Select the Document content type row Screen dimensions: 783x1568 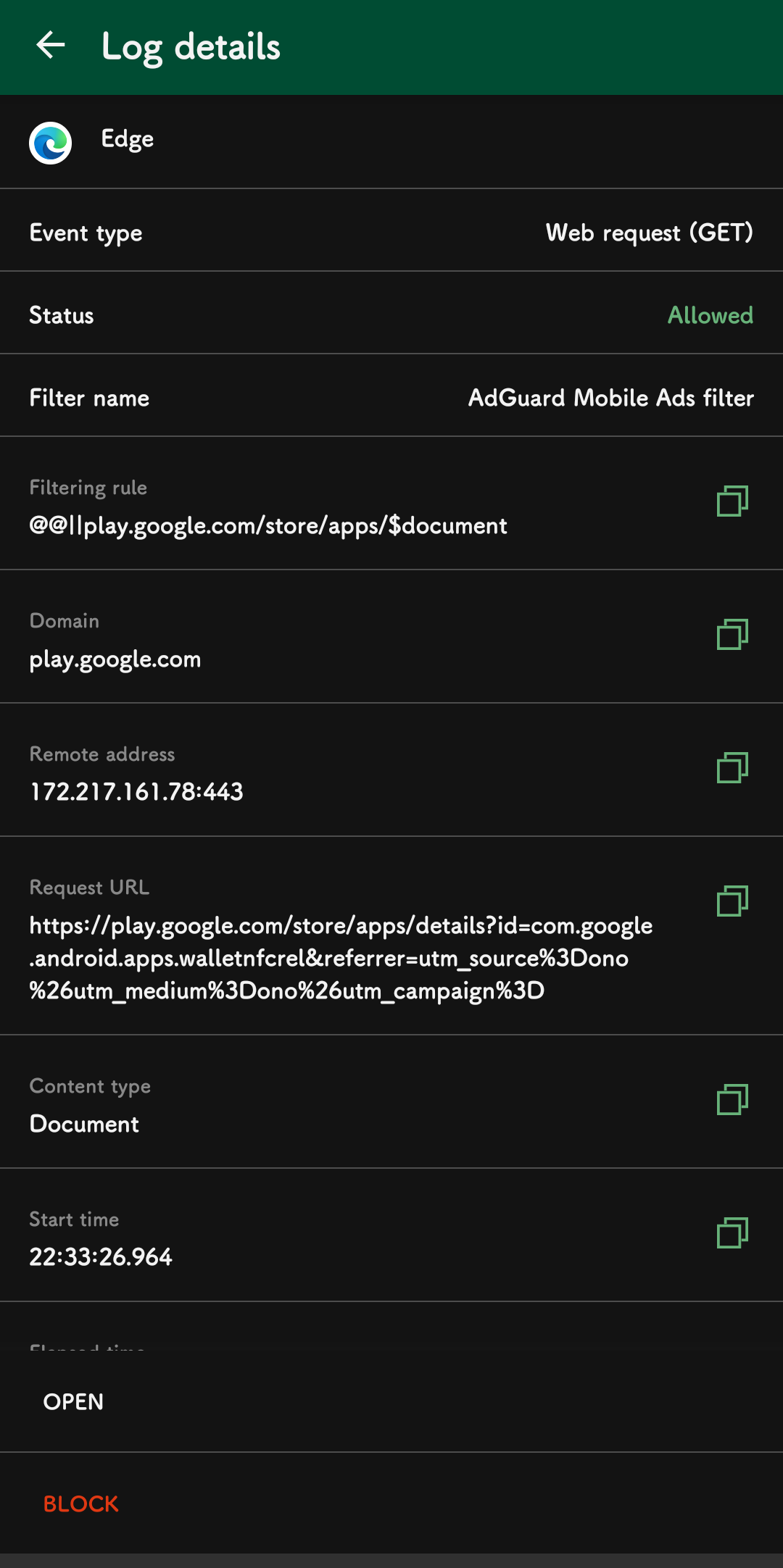[x=83, y=1124]
